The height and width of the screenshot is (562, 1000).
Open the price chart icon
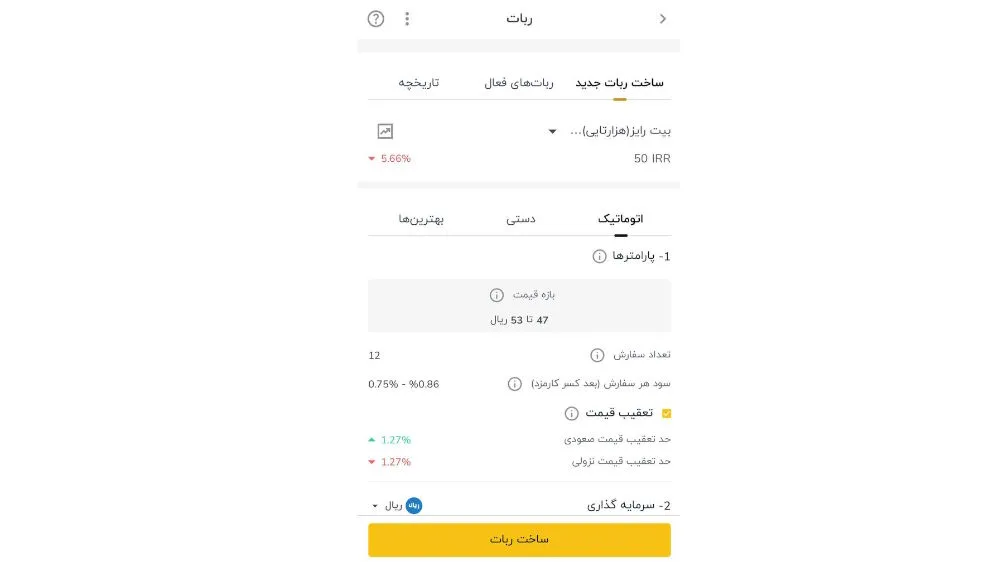point(385,131)
